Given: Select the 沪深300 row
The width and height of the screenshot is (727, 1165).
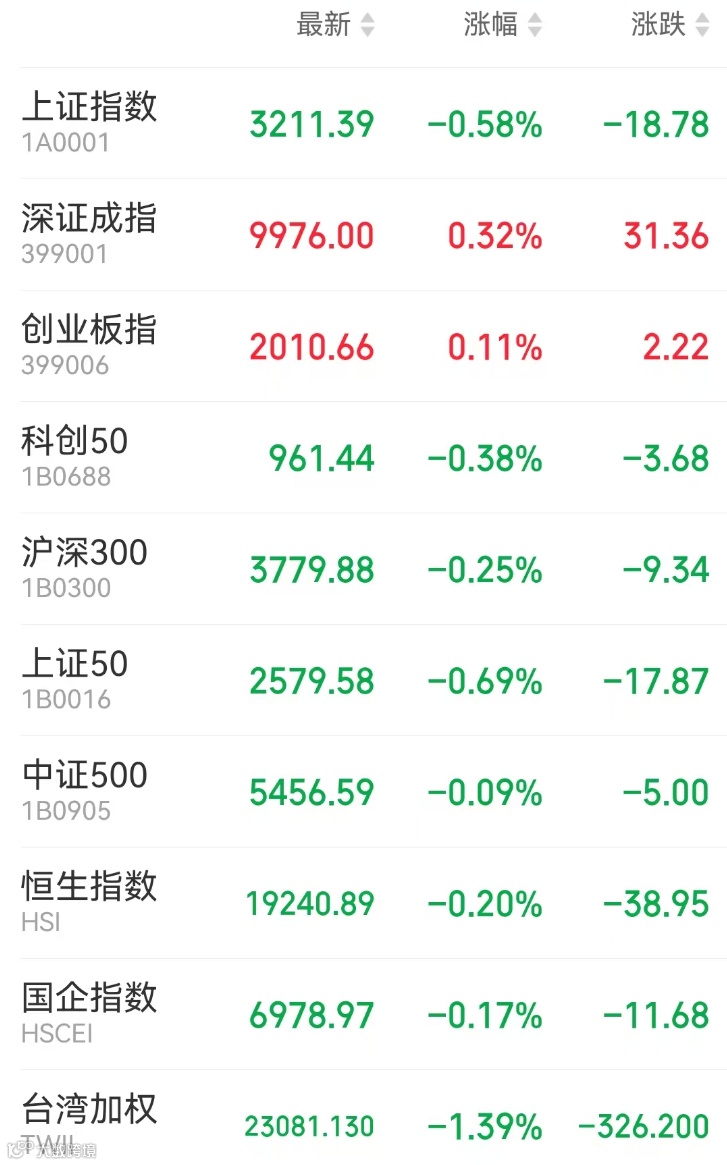Looking at the screenshot, I should (374, 569).
